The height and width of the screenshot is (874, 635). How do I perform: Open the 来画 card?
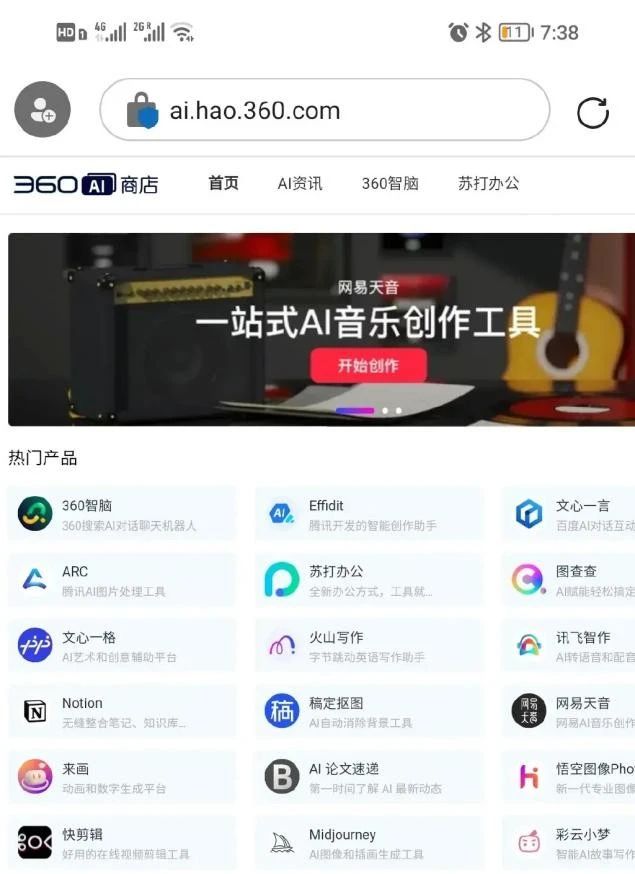click(122, 777)
